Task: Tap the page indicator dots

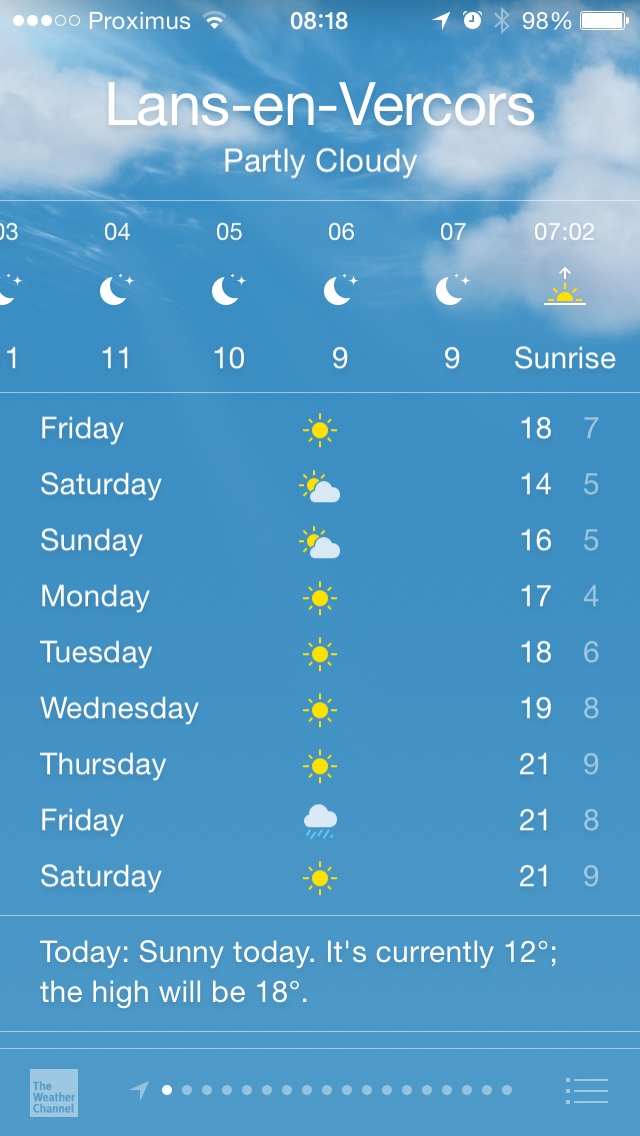Action: pos(336,1090)
